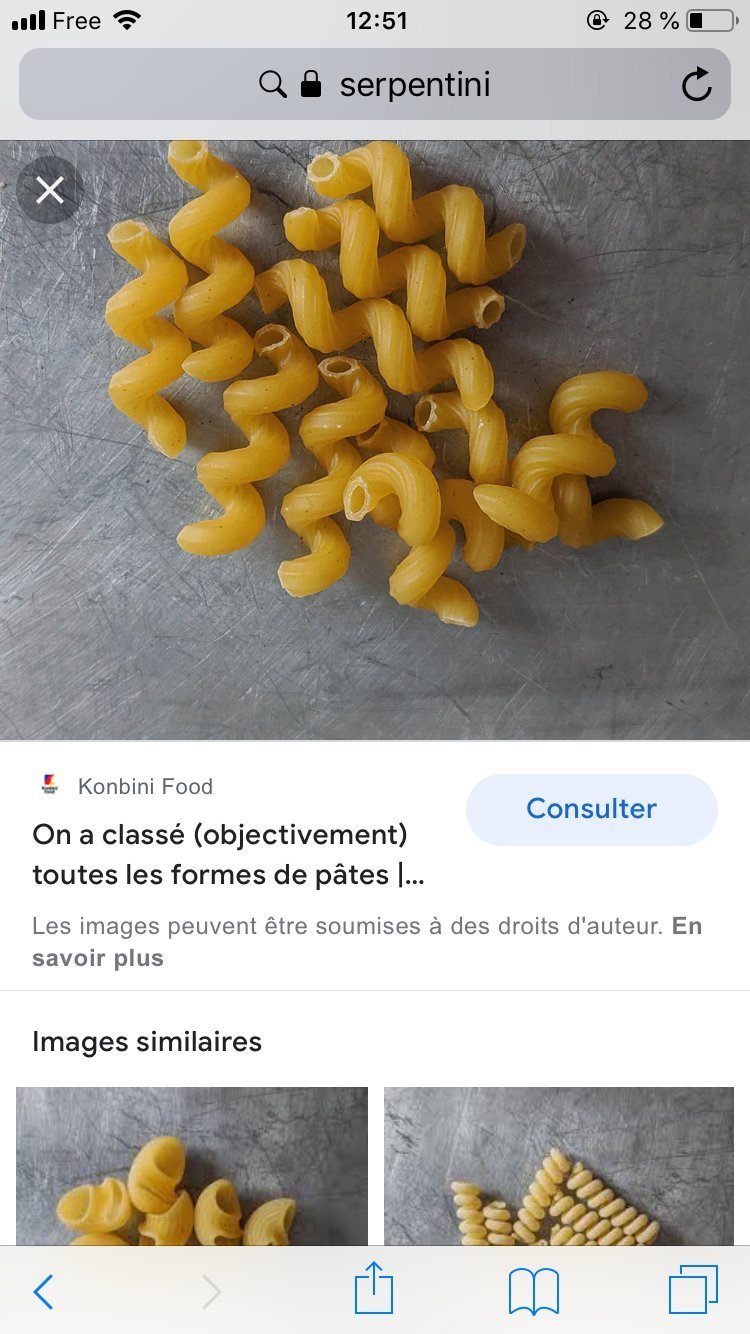
Task: Reload the current page
Action: tap(696, 85)
